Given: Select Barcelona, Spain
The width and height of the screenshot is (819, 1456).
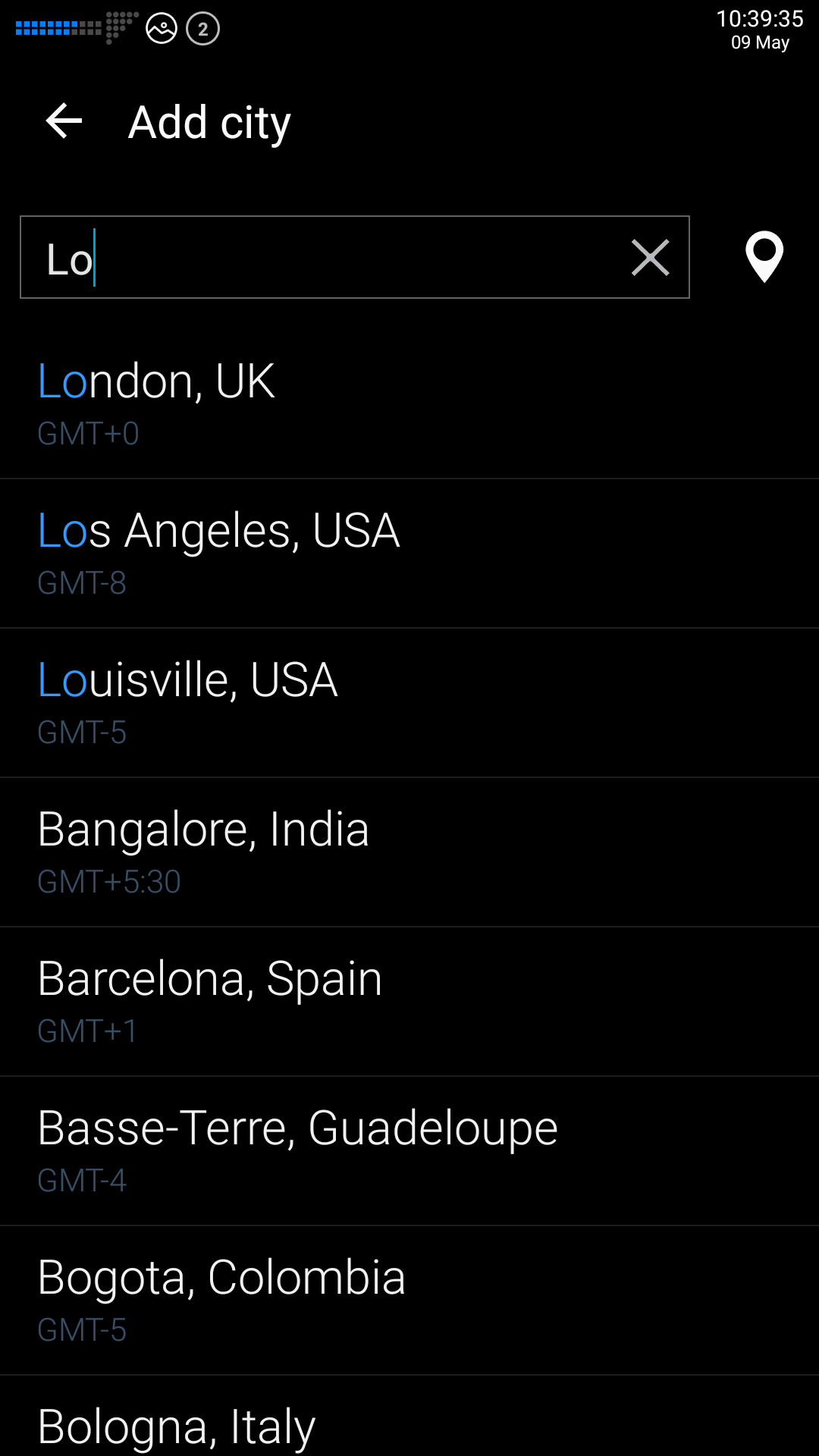Looking at the screenshot, I should click(409, 1001).
